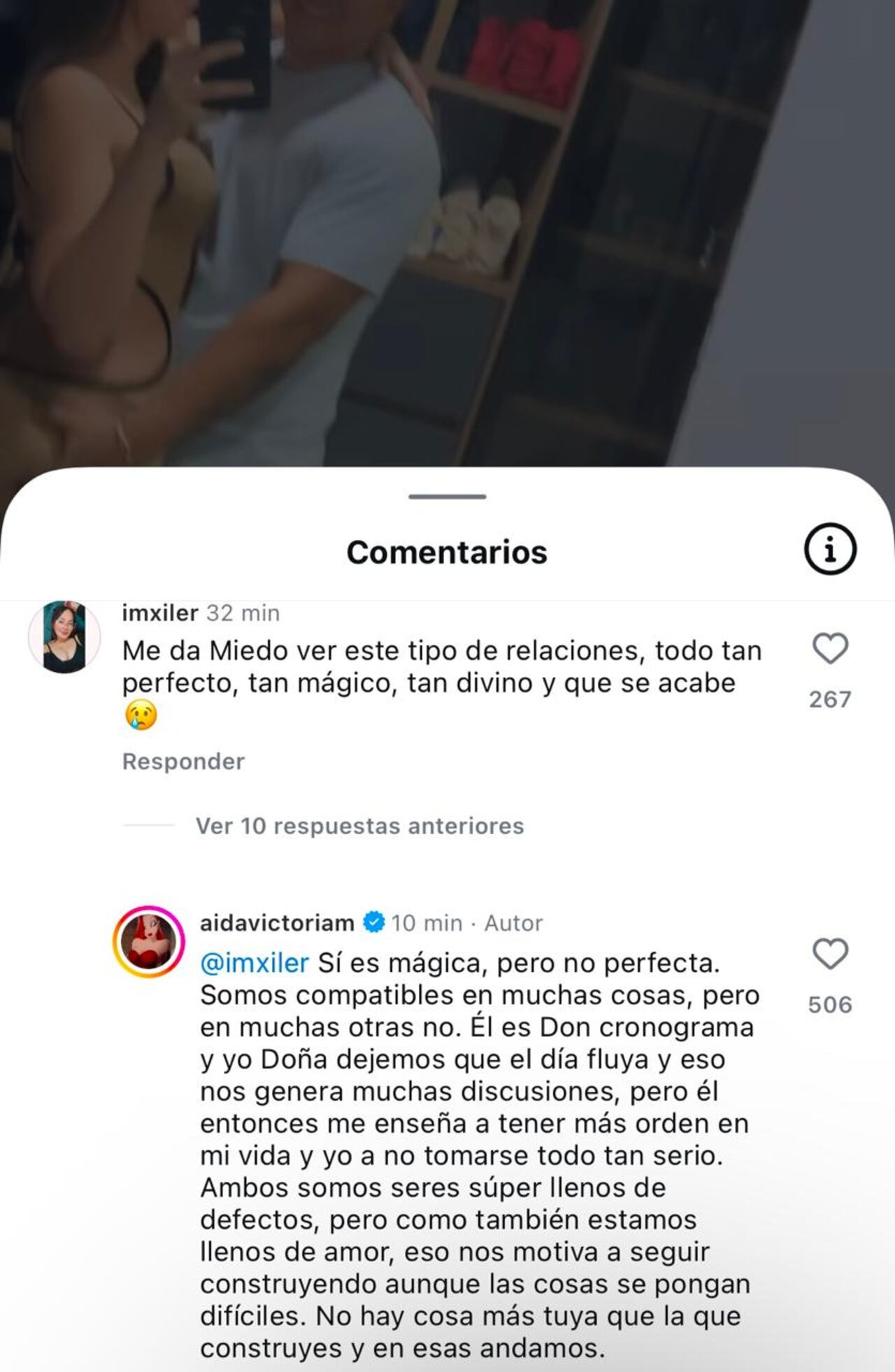
Task: Tap the drag handle atop the comments sheet
Action: point(447,498)
